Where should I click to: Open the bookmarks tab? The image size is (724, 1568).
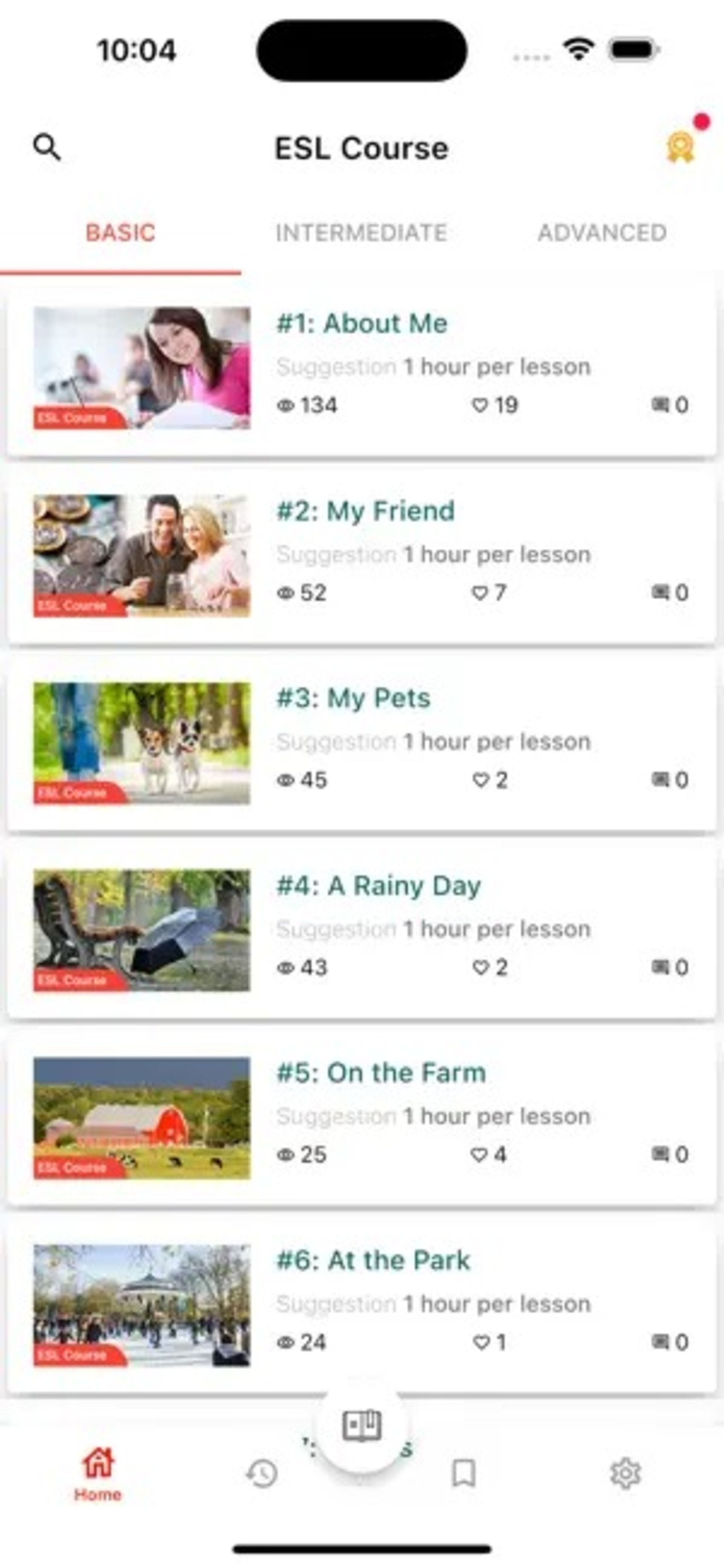tap(463, 1474)
